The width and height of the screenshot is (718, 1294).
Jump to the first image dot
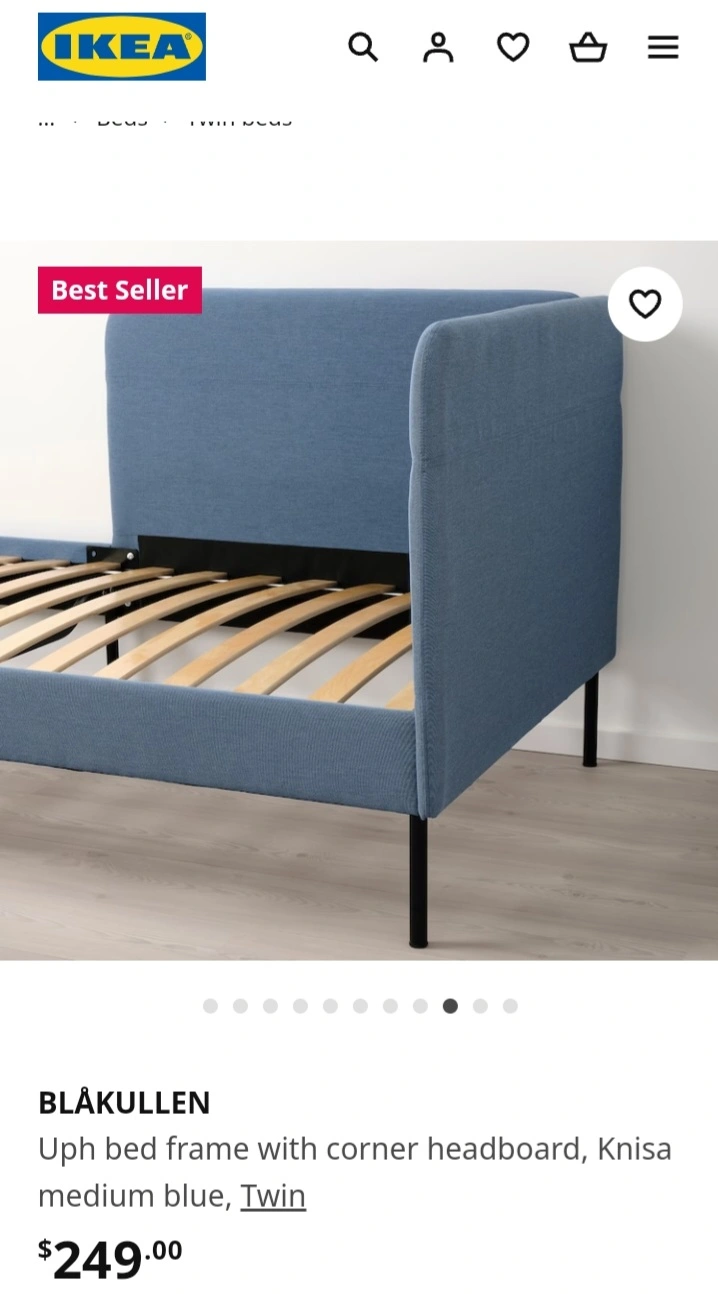coord(210,1006)
